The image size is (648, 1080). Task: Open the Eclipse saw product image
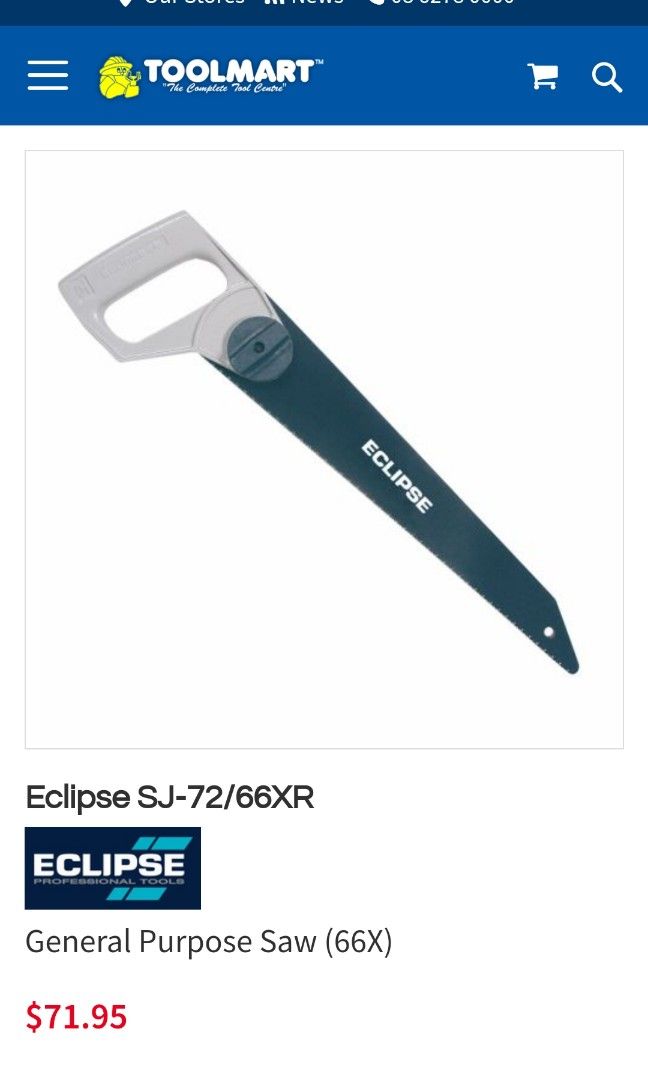coord(324,449)
